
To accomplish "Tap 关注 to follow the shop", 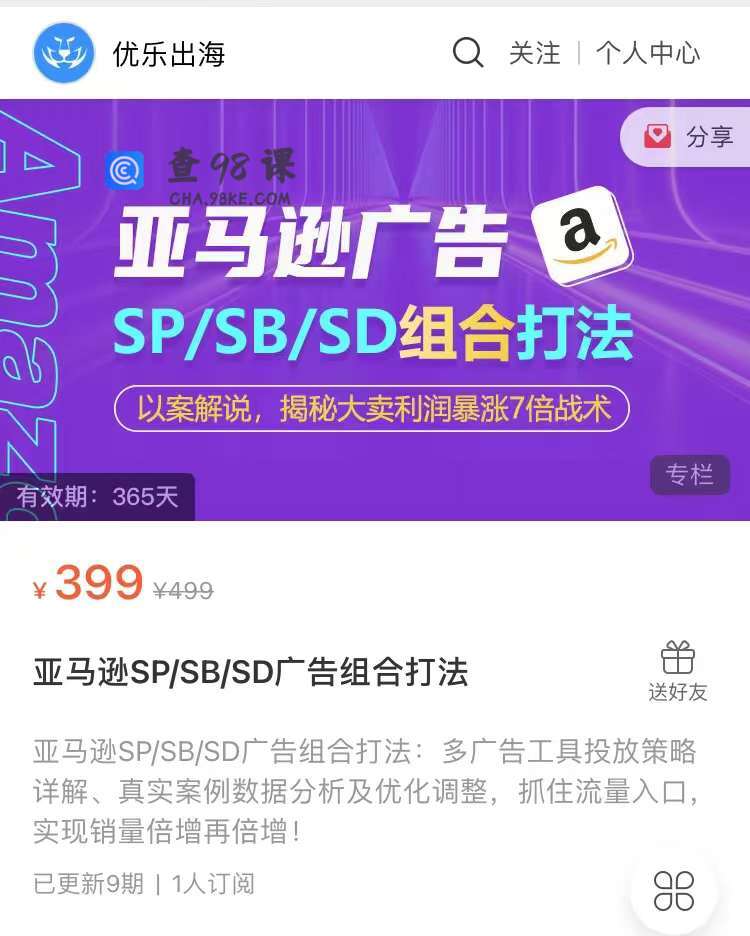I will (534, 53).
